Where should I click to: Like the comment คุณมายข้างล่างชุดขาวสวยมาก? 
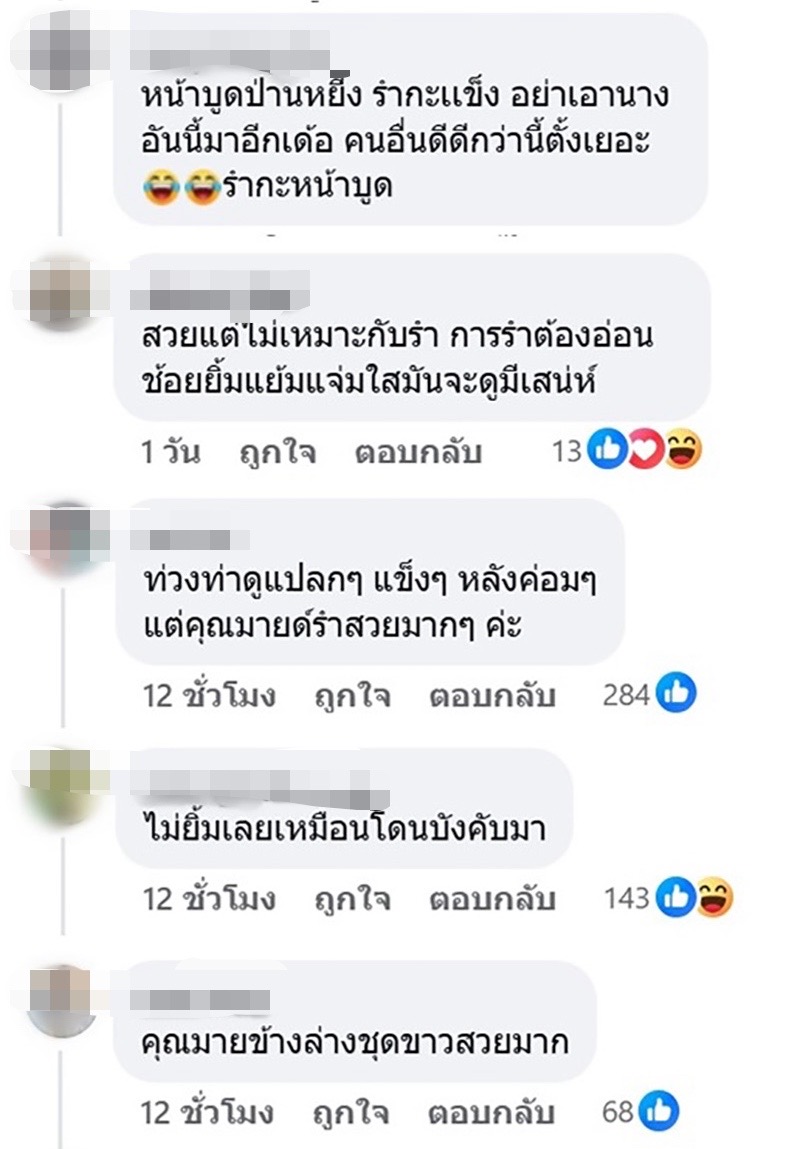click(x=351, y=1111)
